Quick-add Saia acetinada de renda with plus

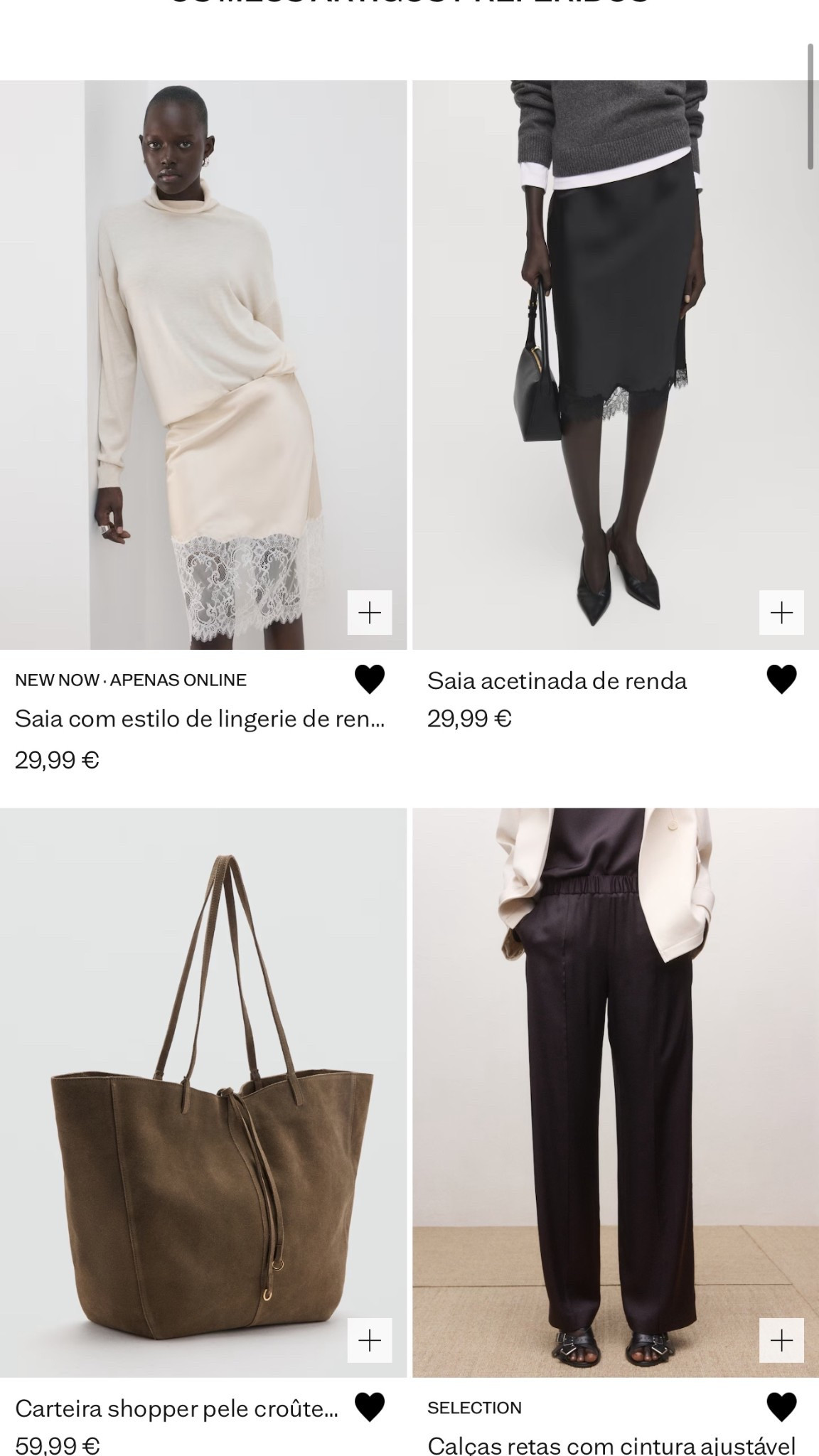pos(781,612)
